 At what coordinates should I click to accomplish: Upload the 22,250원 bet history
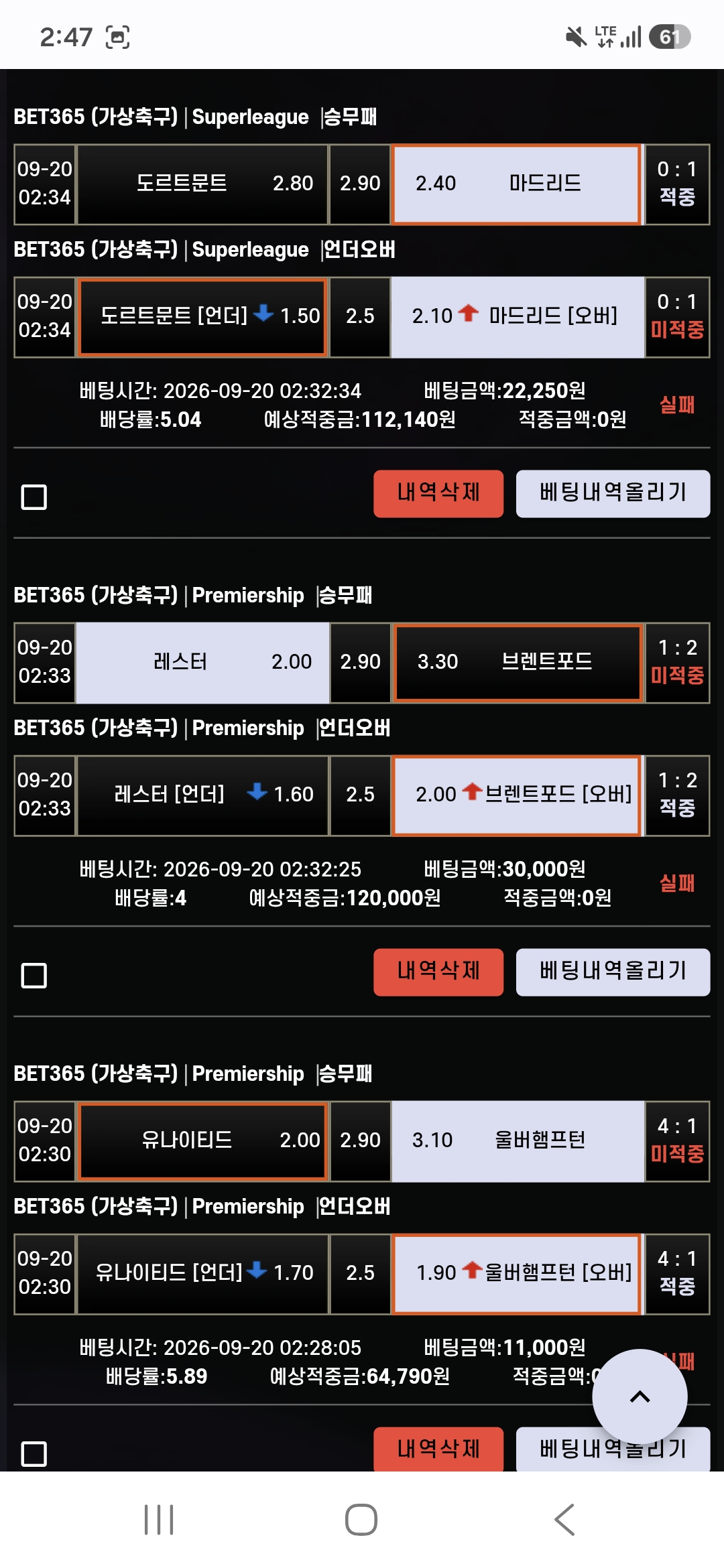613,493
